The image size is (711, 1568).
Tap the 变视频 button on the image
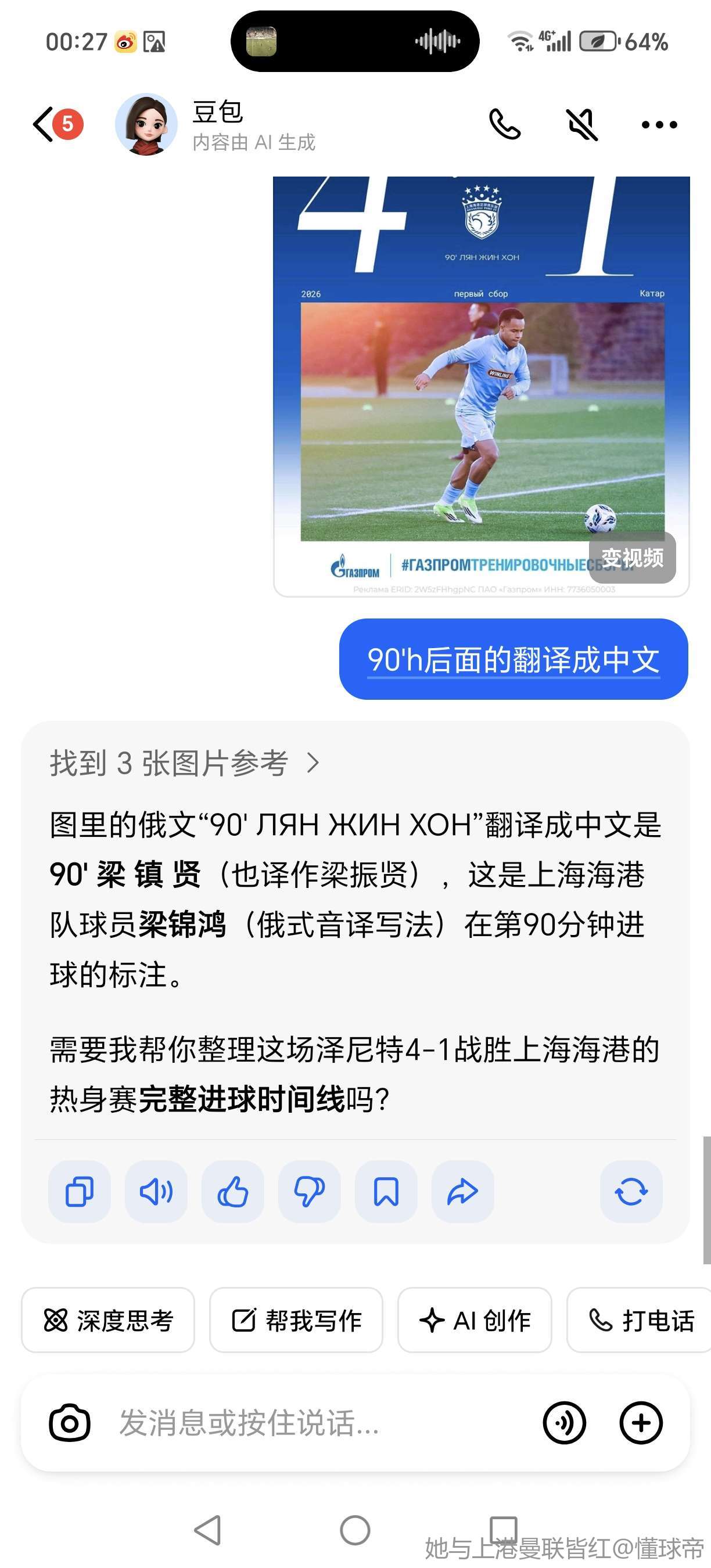632,558
